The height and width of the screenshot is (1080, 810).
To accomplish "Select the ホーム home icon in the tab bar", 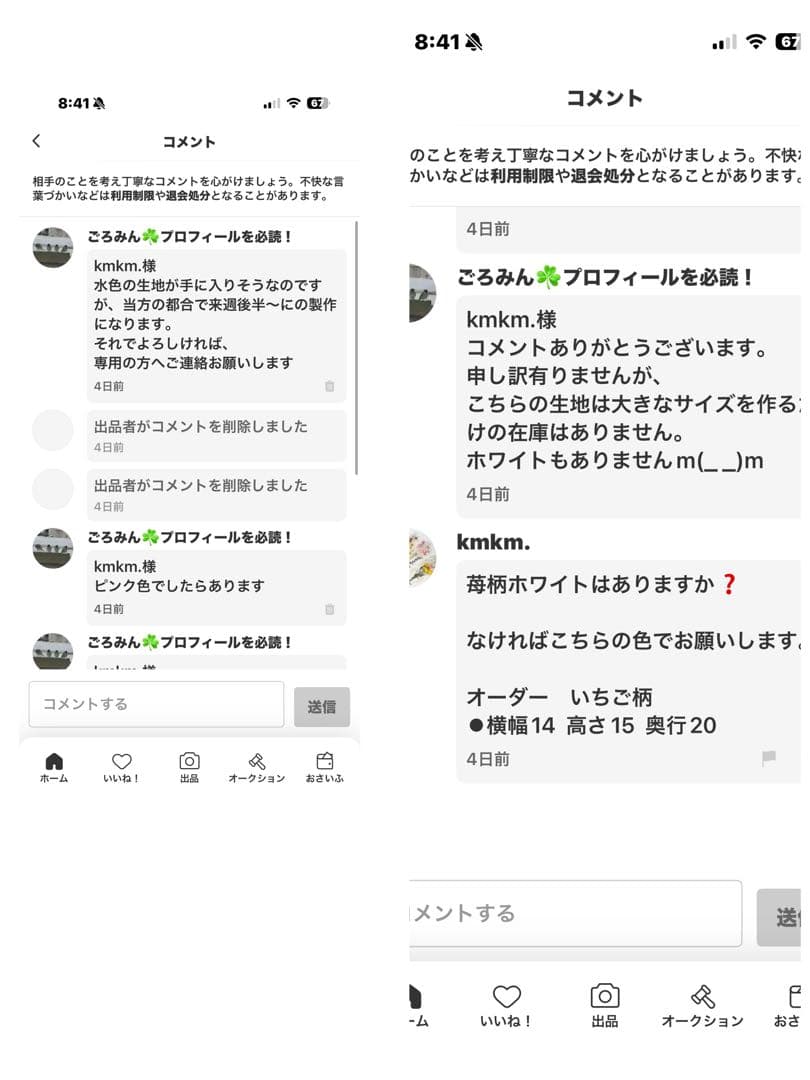I will click(x=54, y=763).
